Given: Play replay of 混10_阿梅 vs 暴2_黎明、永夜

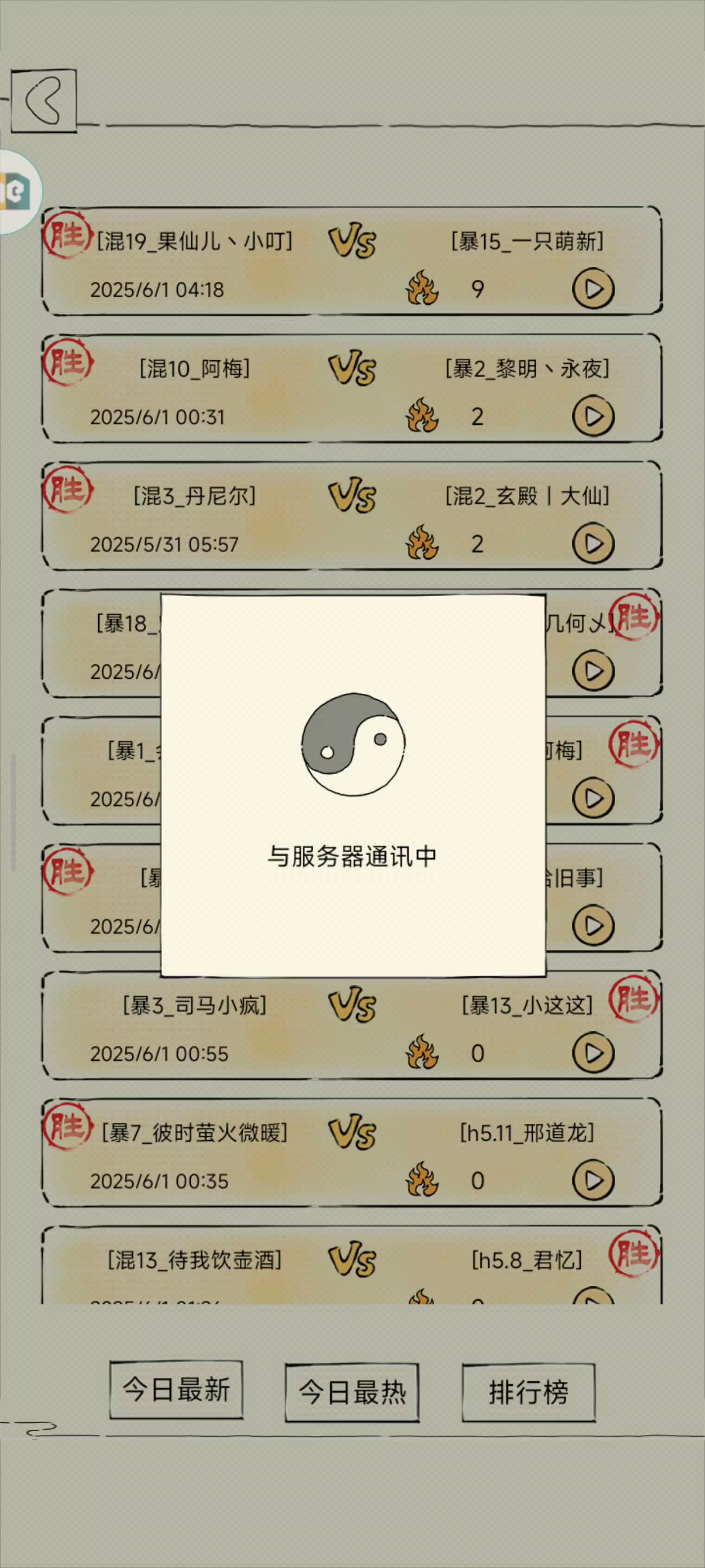Looking at the screenshot, I should 592,416.
